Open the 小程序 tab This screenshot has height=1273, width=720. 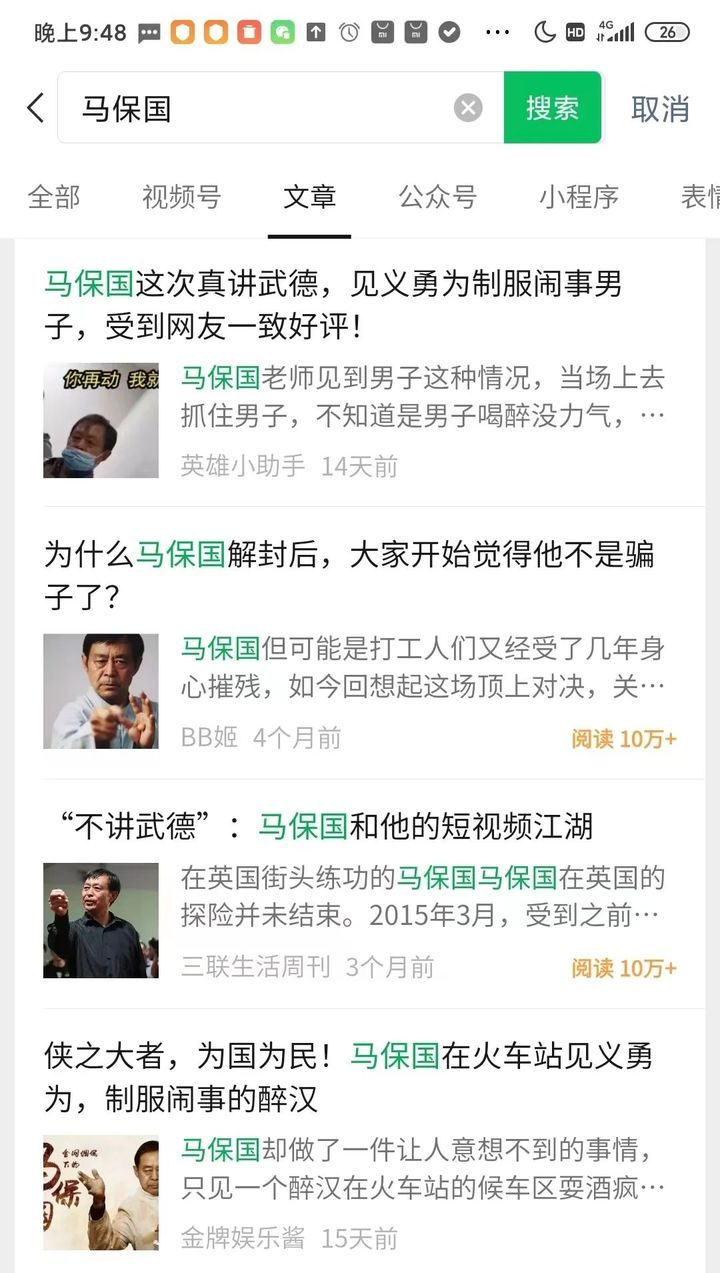tap(579, 197)
